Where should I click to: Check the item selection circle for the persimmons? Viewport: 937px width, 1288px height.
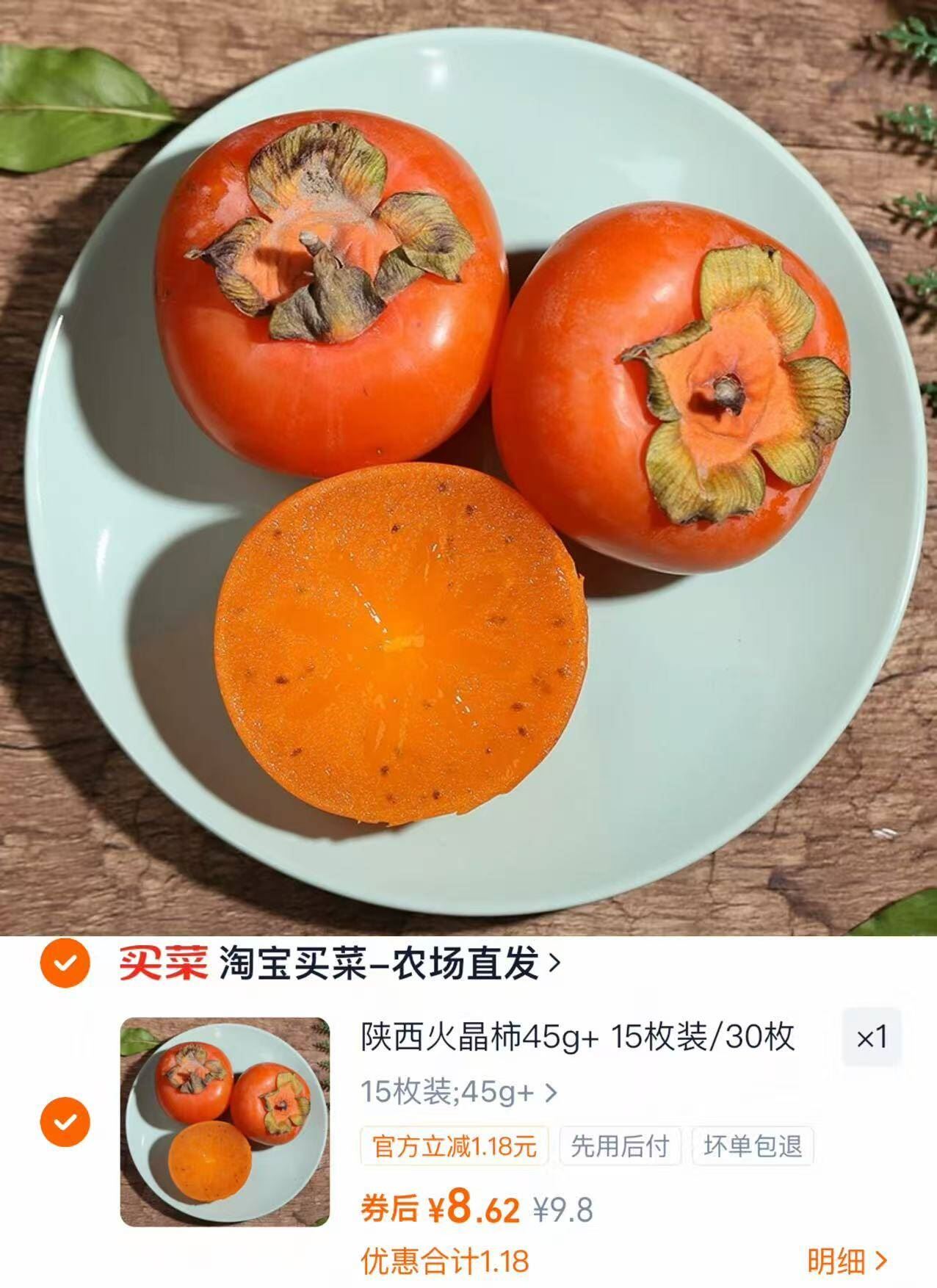click(65, 1121)
